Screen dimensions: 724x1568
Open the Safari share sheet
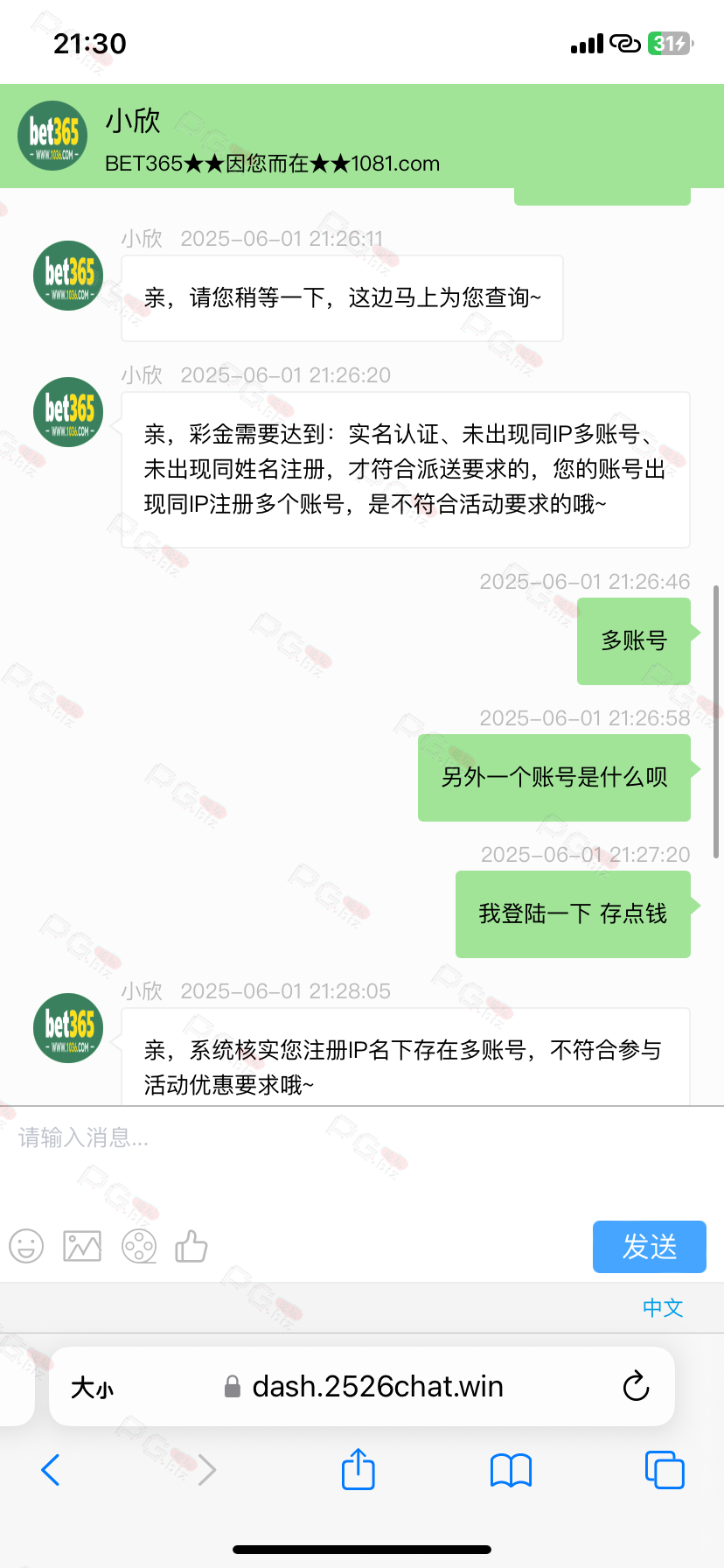[x=359, y=1468]
